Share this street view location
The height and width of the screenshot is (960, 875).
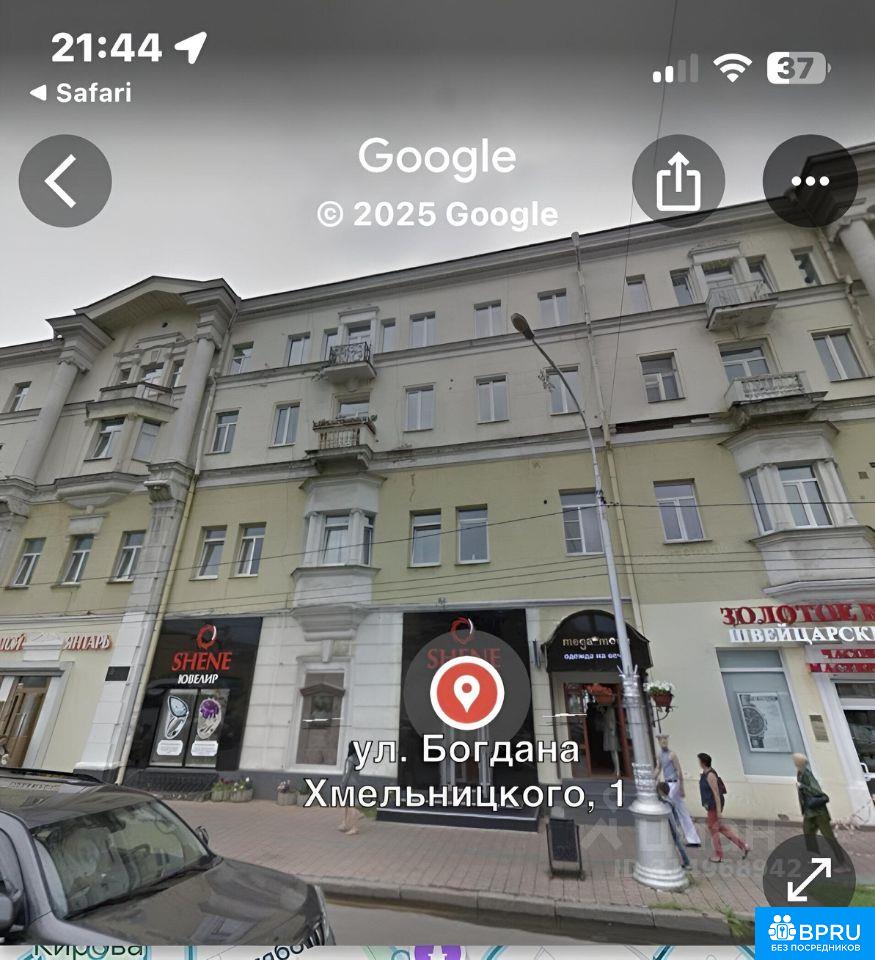point(678,181)
